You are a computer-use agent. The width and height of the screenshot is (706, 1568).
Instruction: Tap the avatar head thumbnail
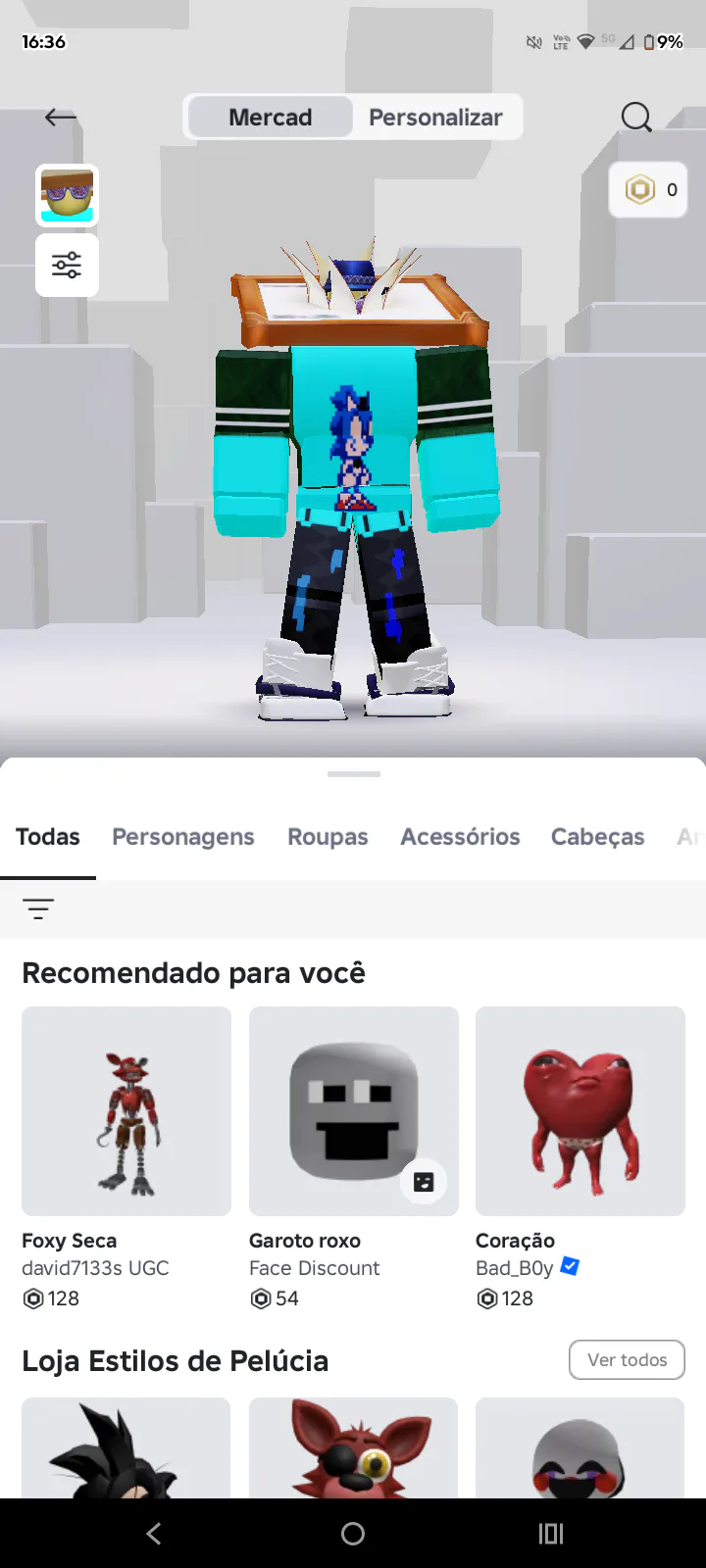(68, 195)
